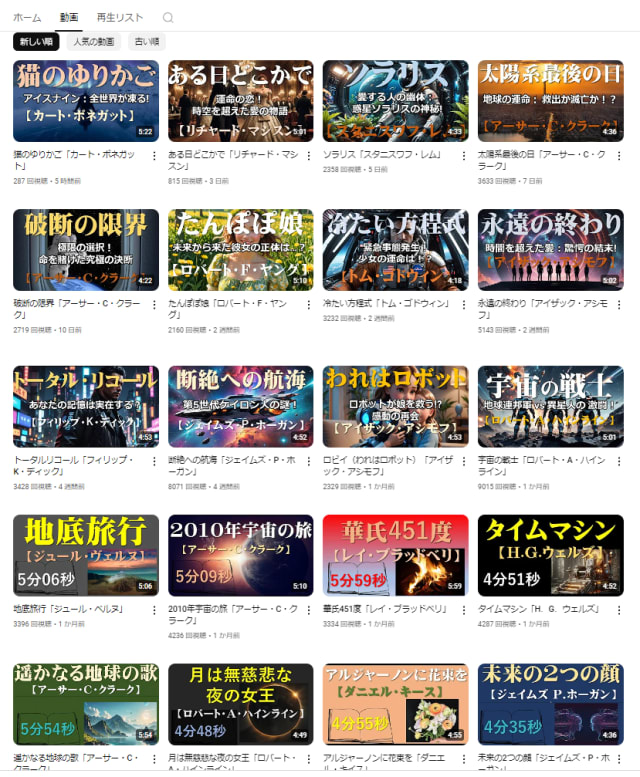Image resolution: width=640 pixels, height=777 pixels.
Task: Open the ソラリス video
Action: pyautogui.click(x=395, y=100)
